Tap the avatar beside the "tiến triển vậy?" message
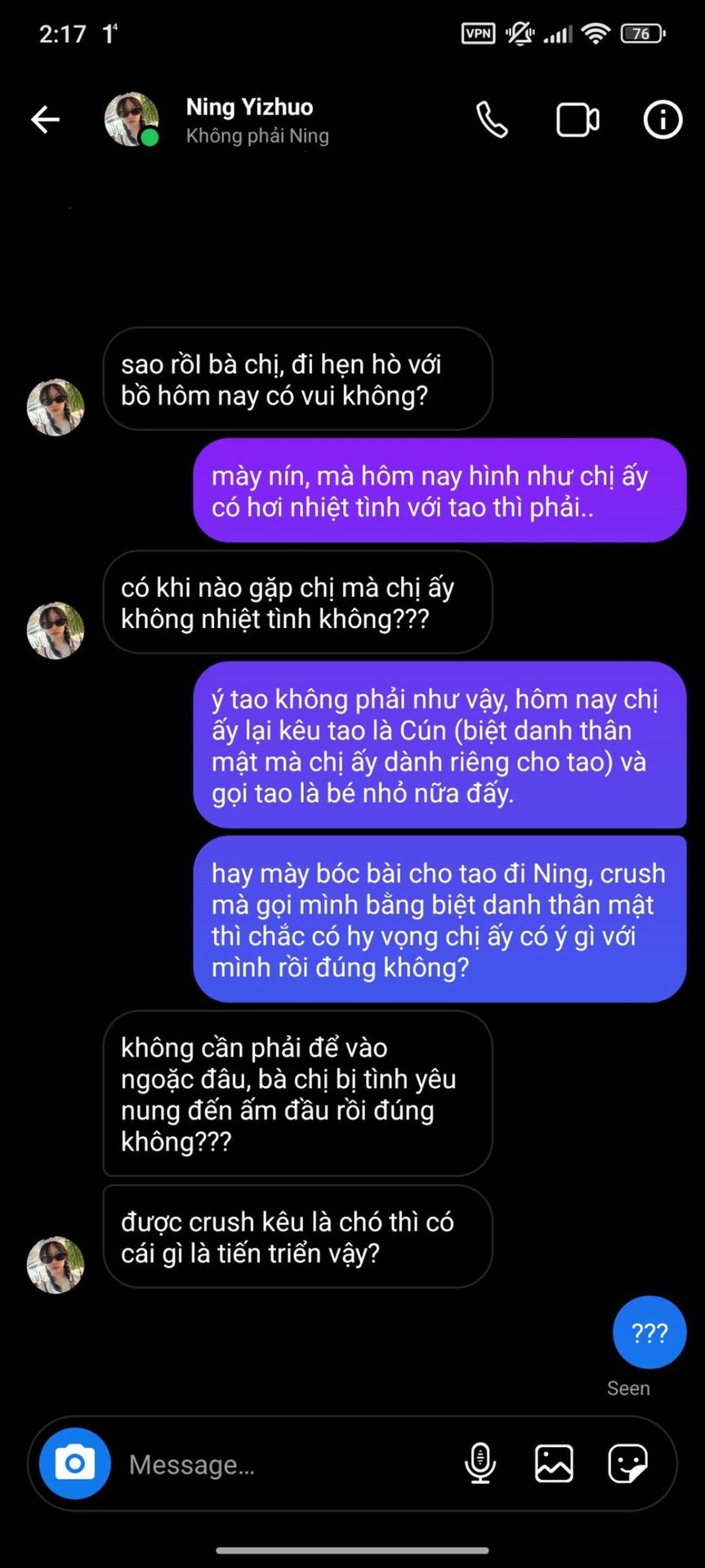 tap(56, 1264)
